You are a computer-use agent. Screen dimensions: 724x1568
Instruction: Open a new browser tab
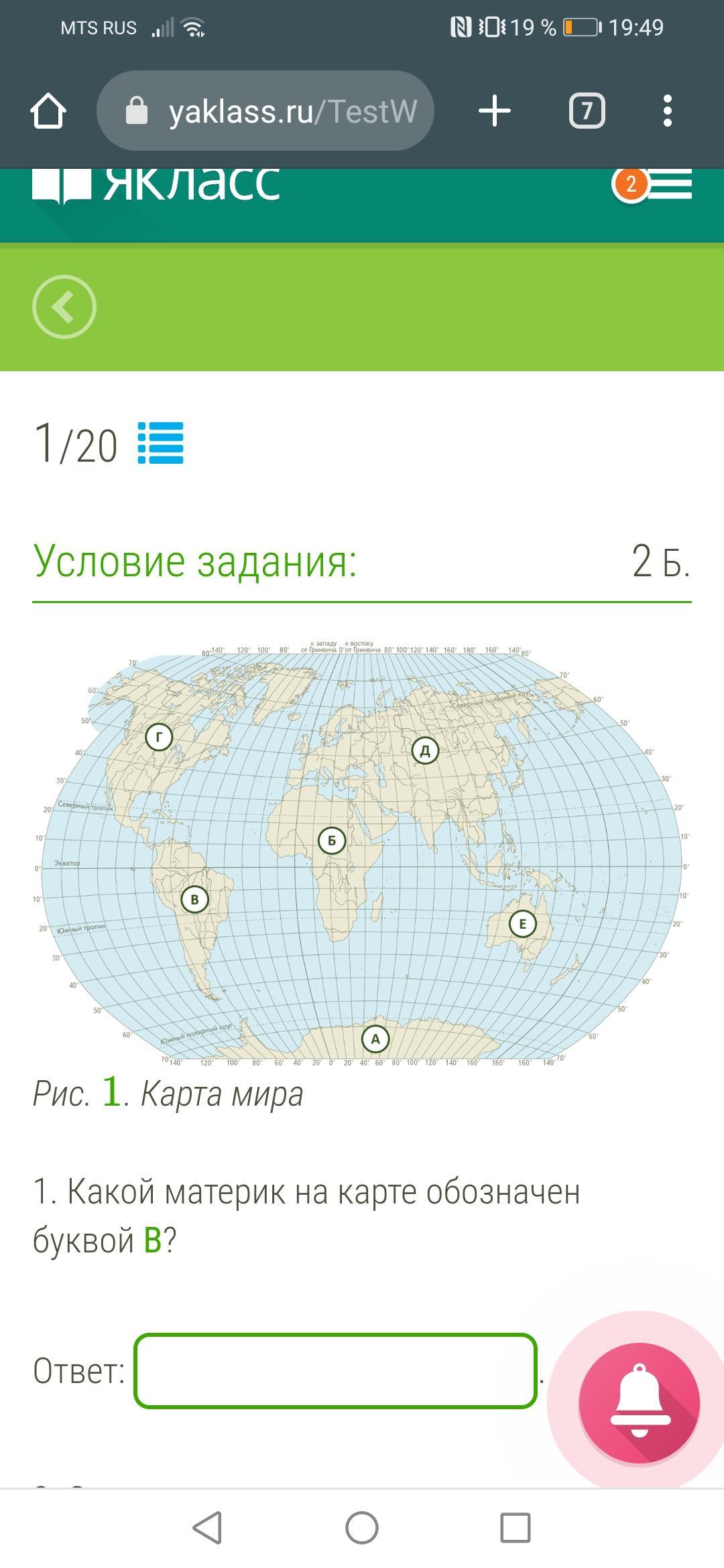(x=495, y=111)
